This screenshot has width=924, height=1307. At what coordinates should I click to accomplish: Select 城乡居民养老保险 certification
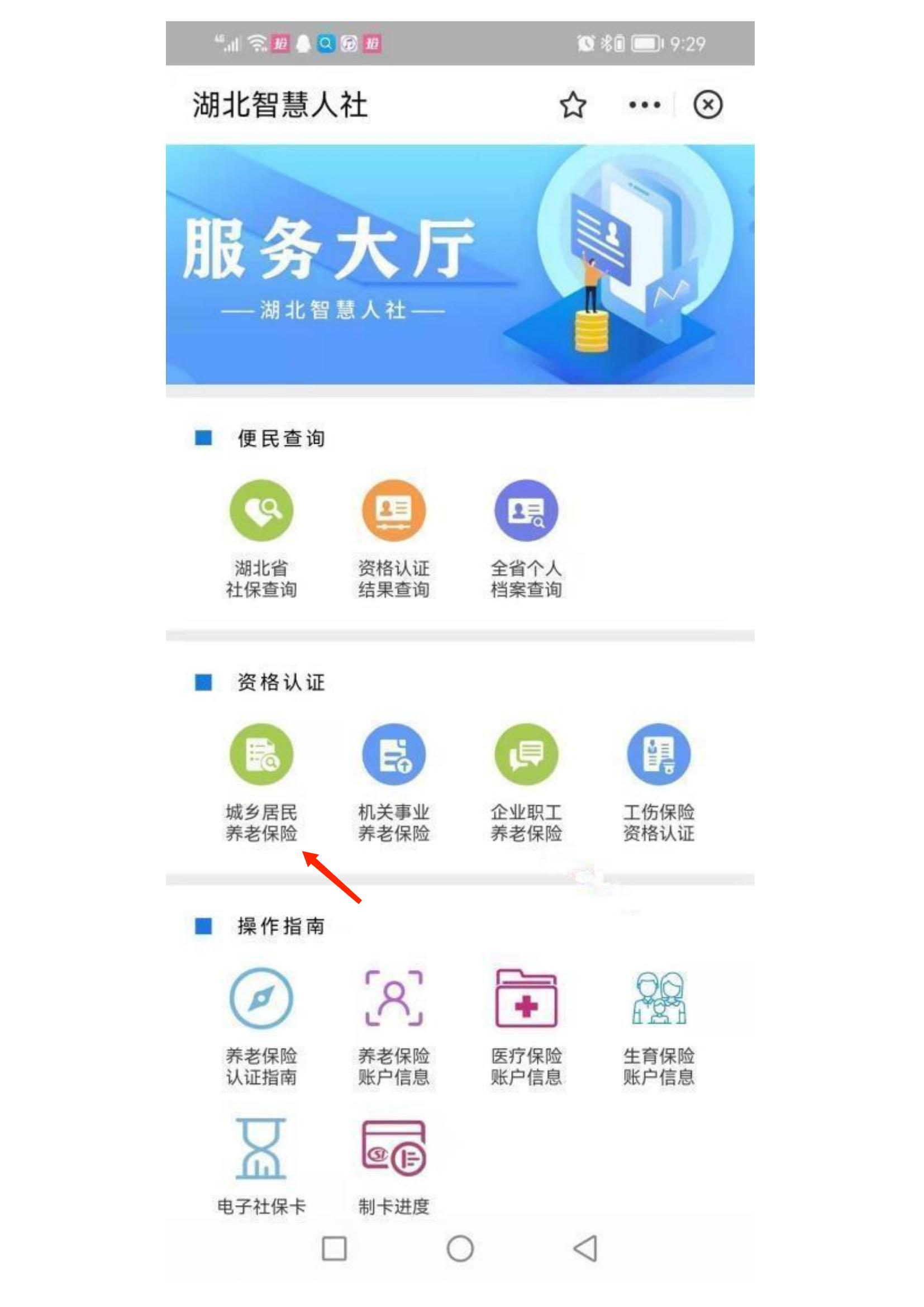tap(261, 754)
